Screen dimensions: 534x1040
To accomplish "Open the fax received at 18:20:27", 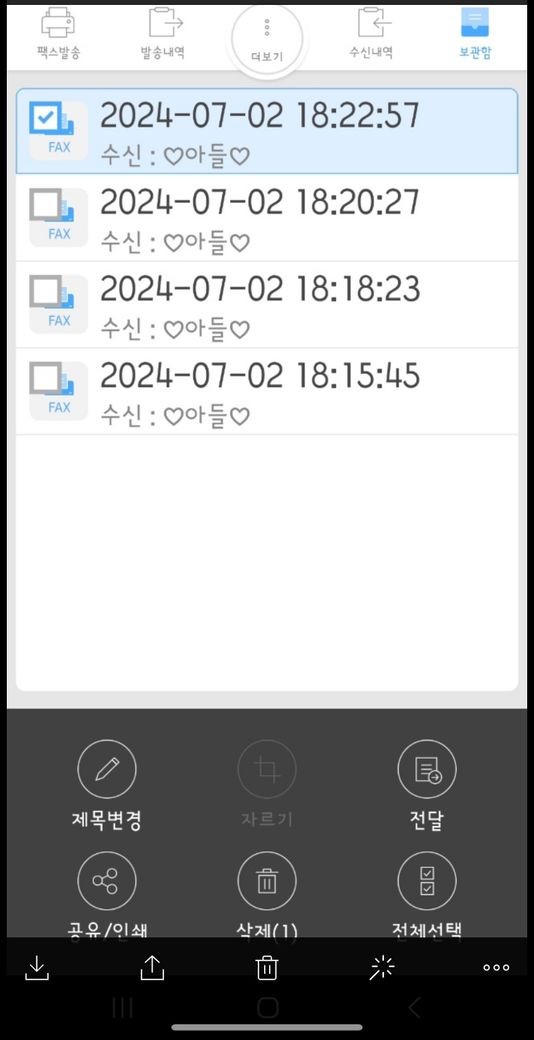I will 267,218.
